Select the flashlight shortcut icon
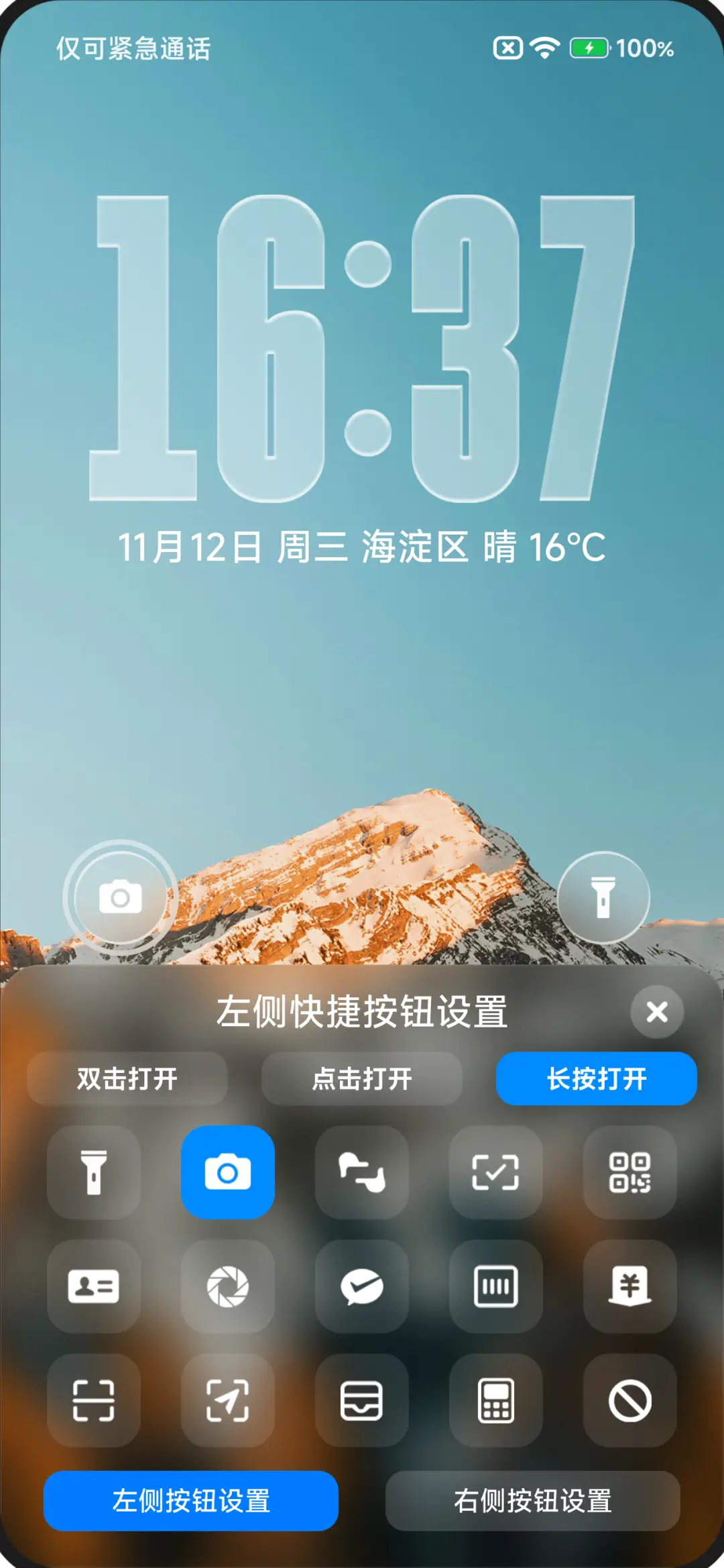Screen dimensions: 724x1568 pyautogui.click(x=94, y=1174)
